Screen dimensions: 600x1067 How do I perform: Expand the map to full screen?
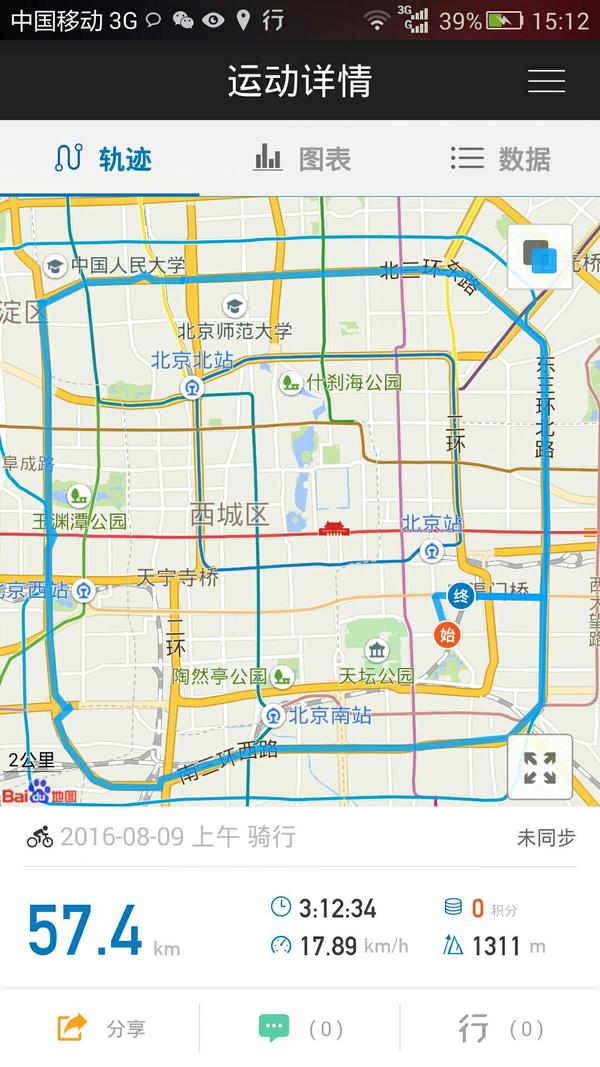pos(540,768)
